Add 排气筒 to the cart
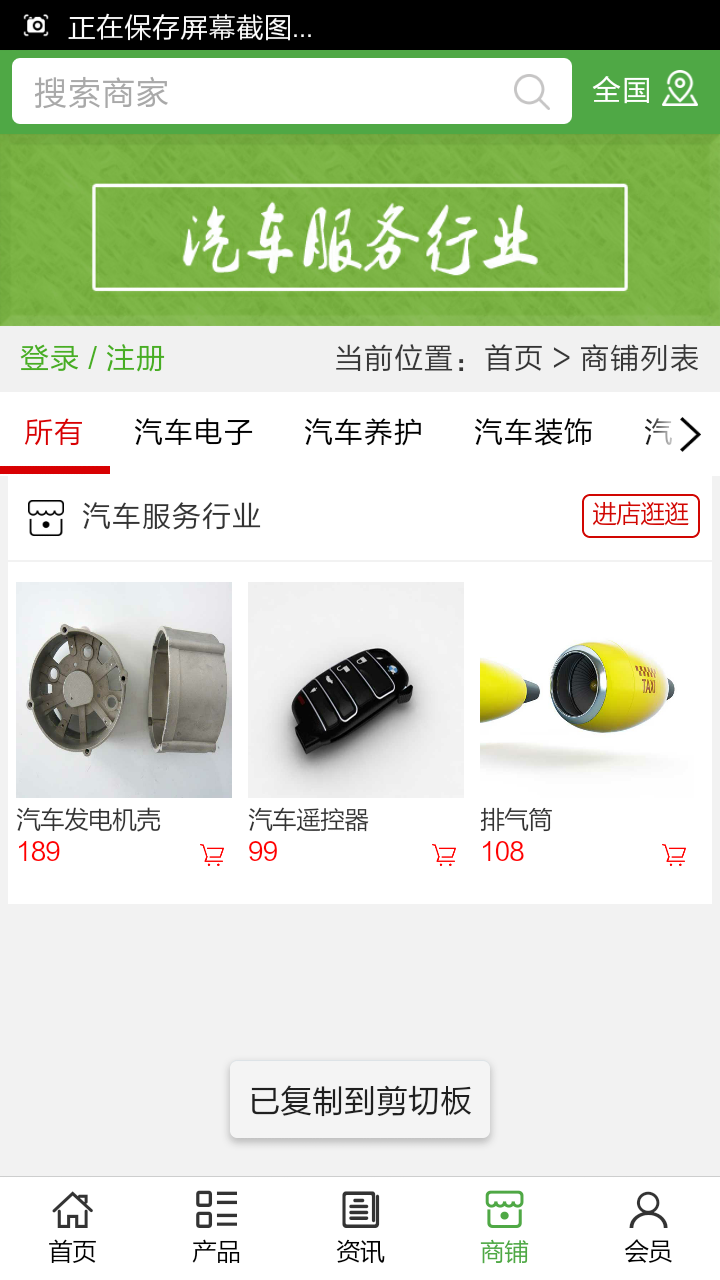 (x=675, y=855)
